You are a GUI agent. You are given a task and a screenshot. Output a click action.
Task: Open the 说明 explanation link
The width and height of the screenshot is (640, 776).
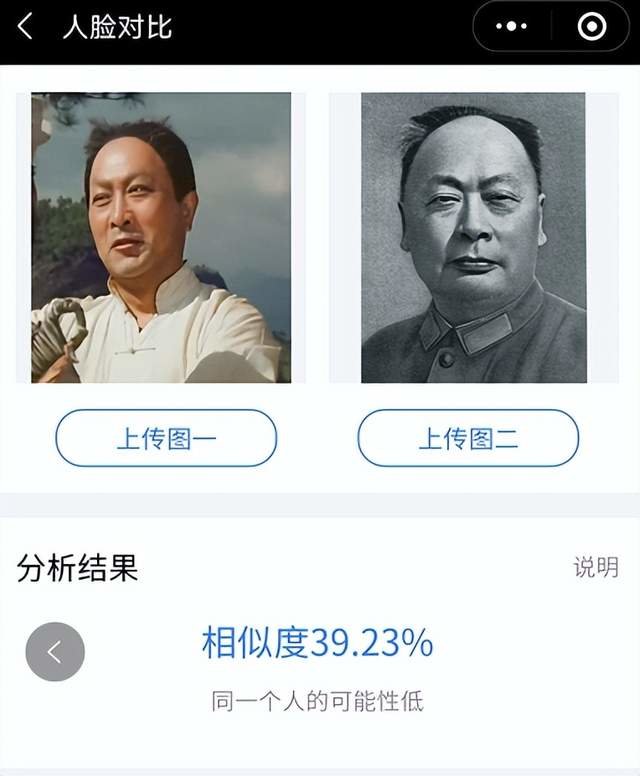(595, 568)
